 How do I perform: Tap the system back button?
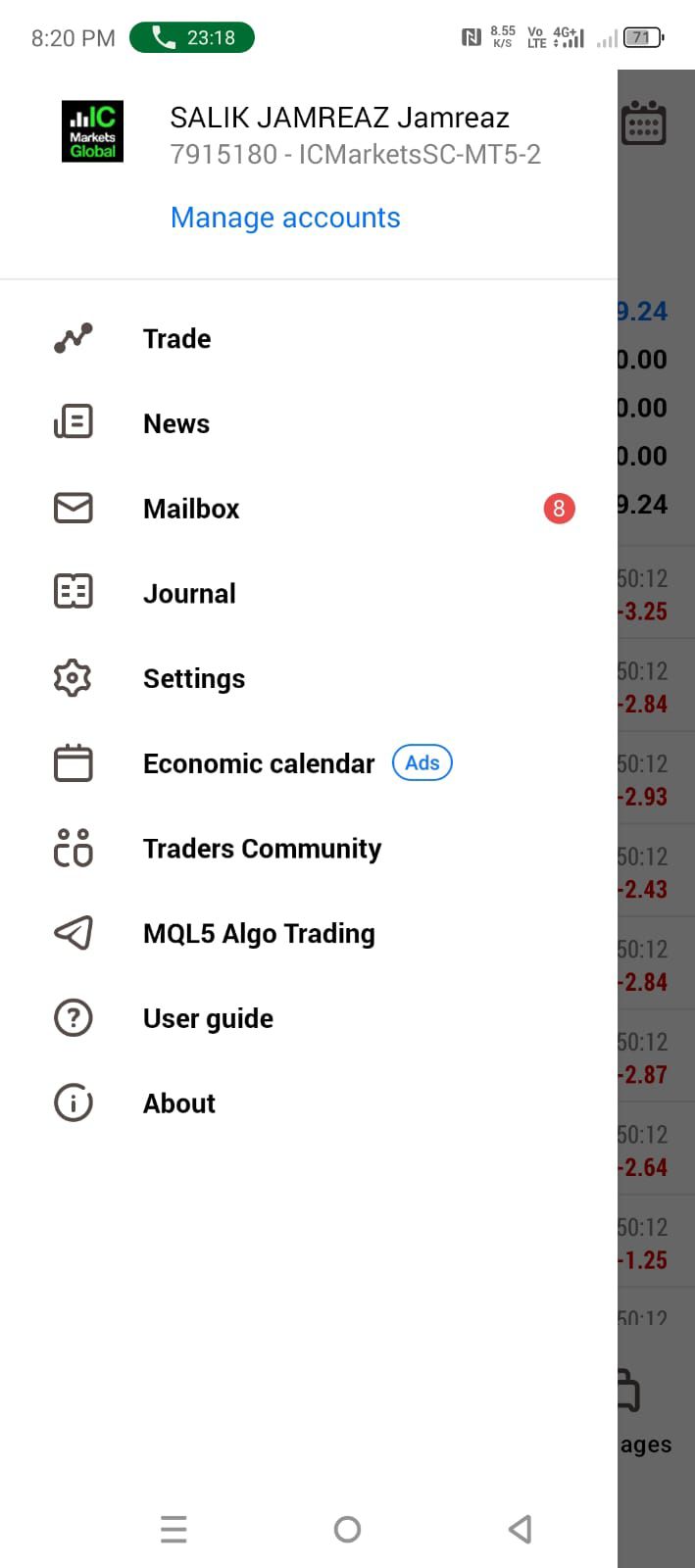point(521,1529)
